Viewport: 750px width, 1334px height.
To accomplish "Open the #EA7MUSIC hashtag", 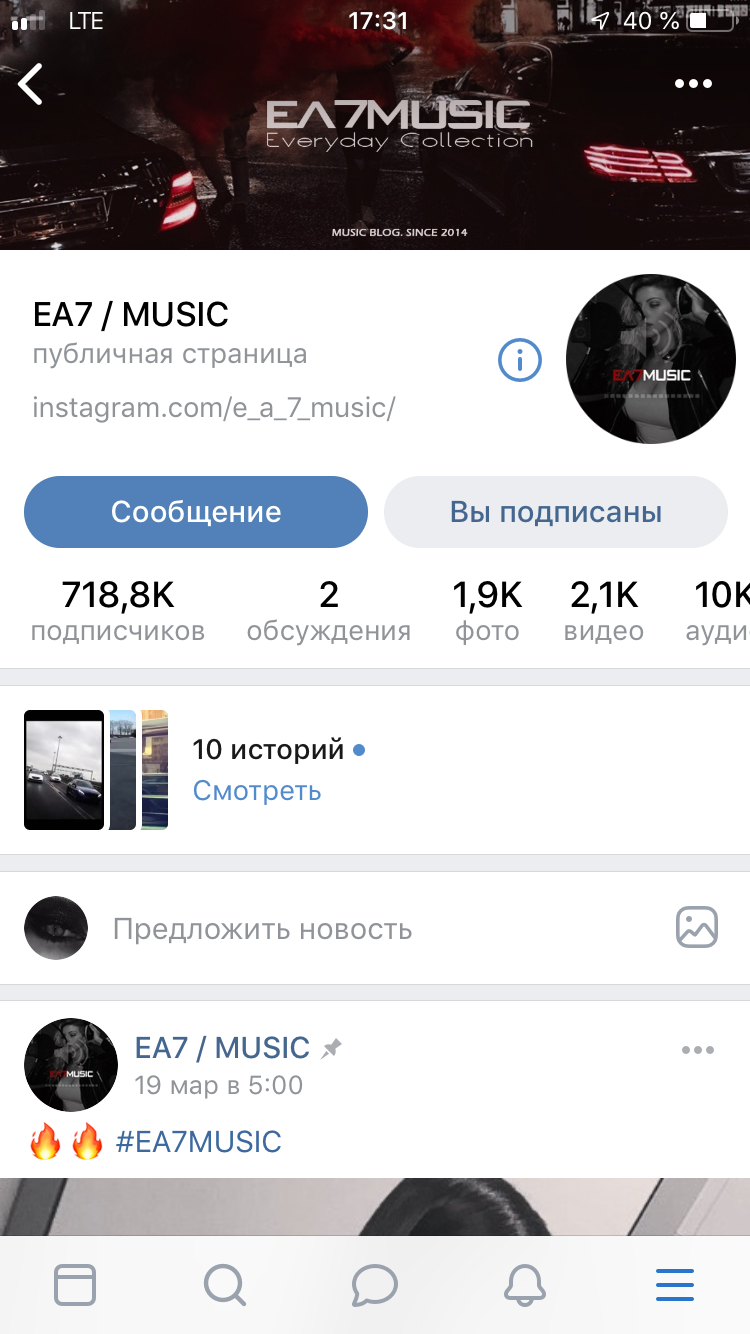I will tap(199, 1141).
